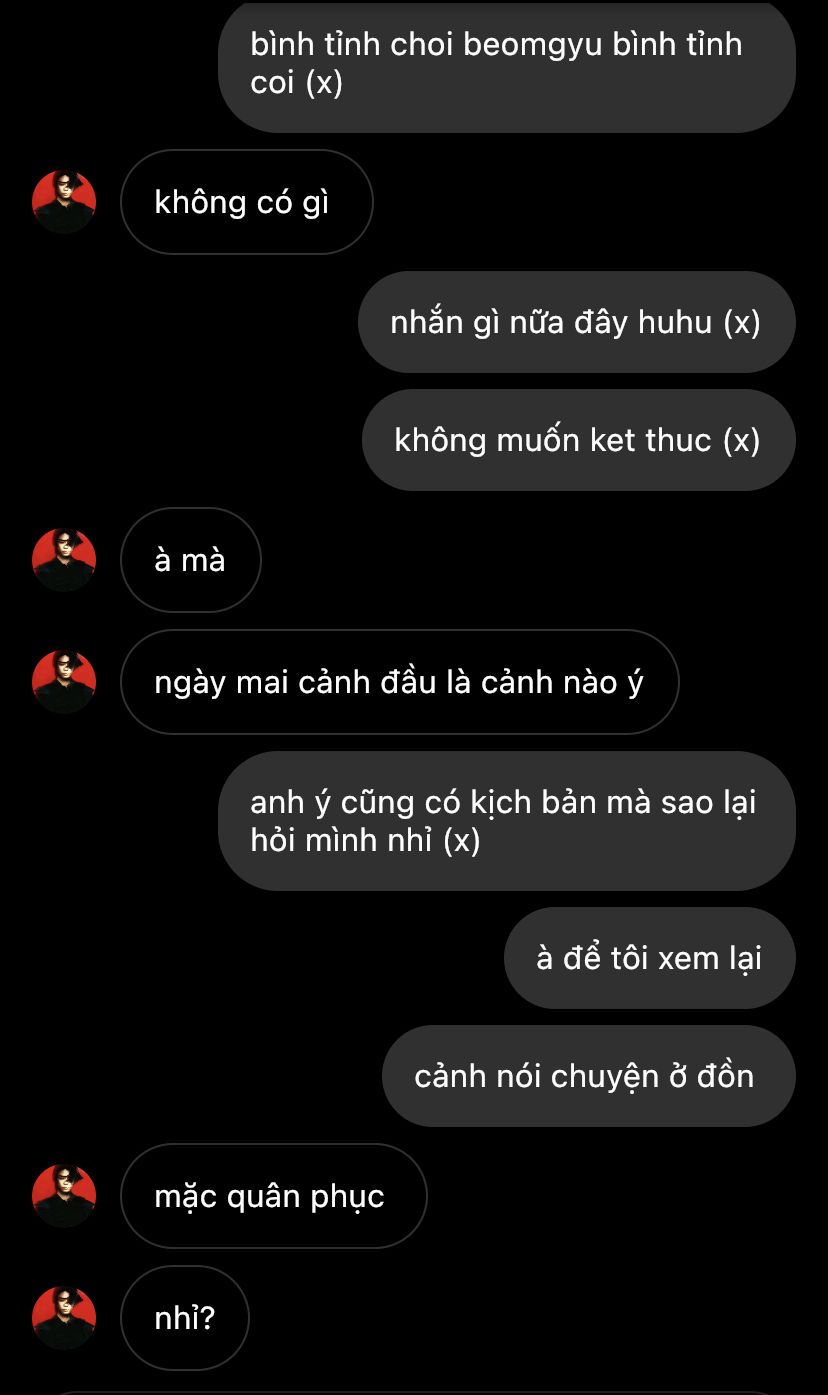The width and height of the screenshot is (828, 1395).
Task: Tap the avatar next to "nhỉ?"
Action: coord(64,1318)
